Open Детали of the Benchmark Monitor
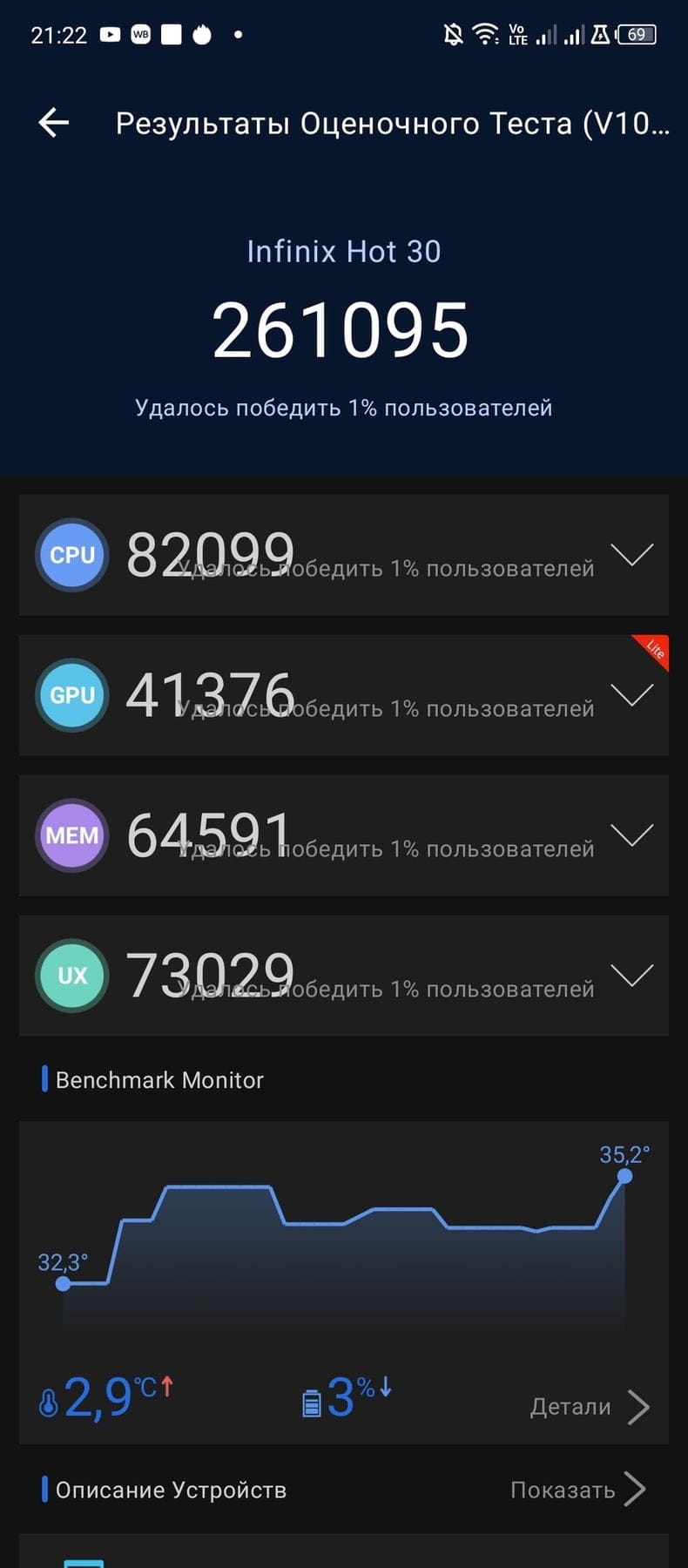Viewport: 688px width, 1568px height. coord(590,1407)
